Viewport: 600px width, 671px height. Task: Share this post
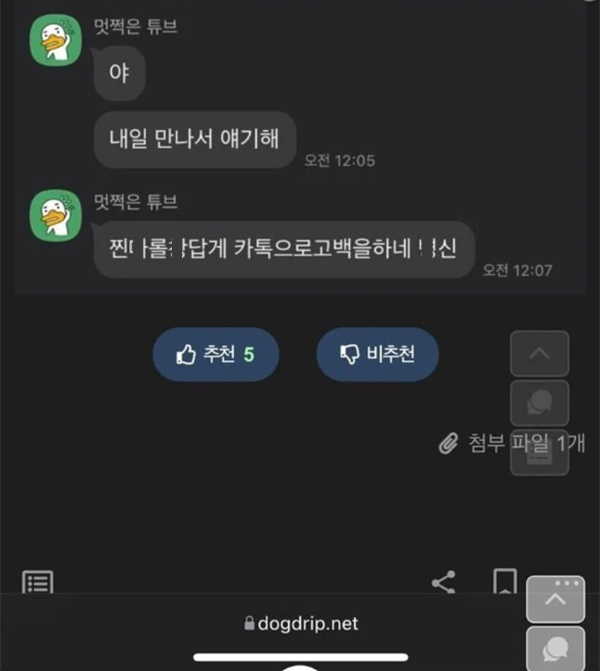443,582
